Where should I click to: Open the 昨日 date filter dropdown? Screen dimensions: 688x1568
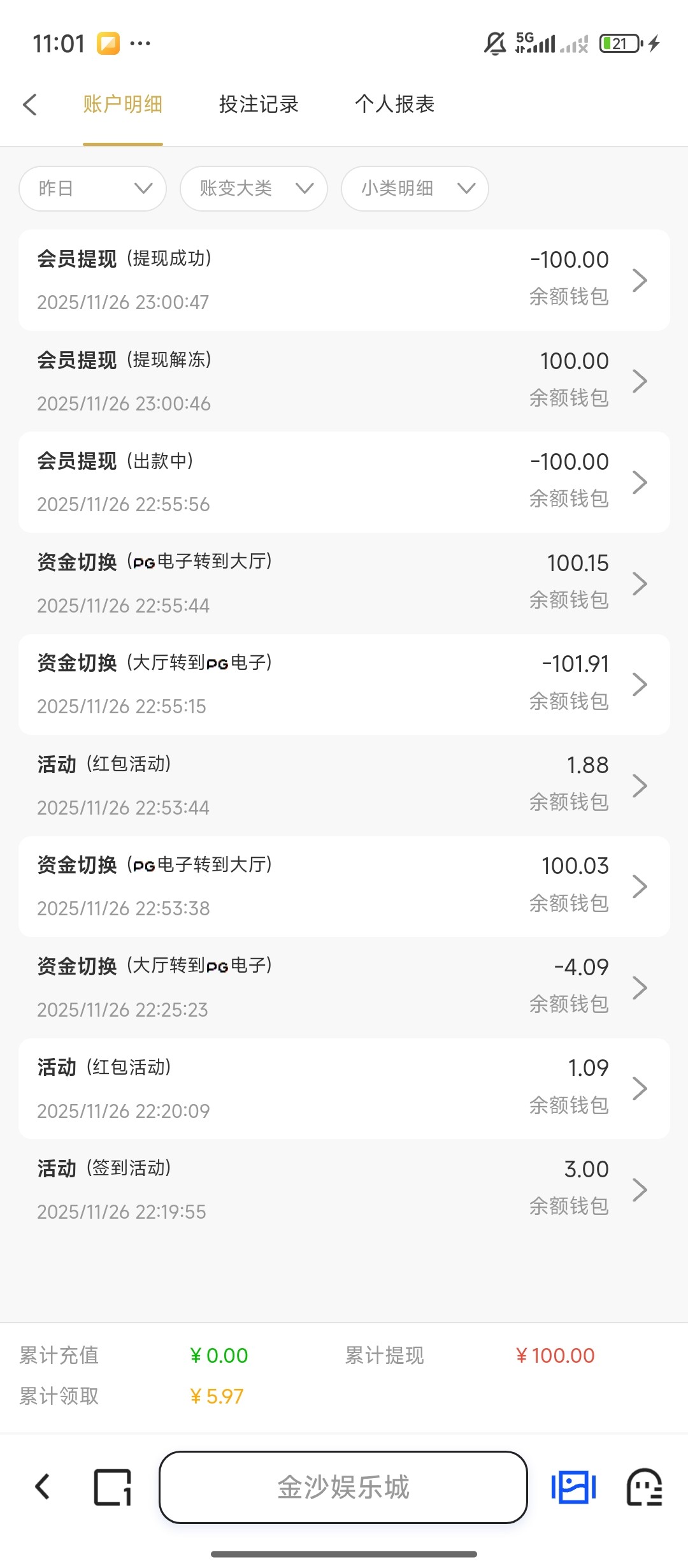(x=93, y=189)
